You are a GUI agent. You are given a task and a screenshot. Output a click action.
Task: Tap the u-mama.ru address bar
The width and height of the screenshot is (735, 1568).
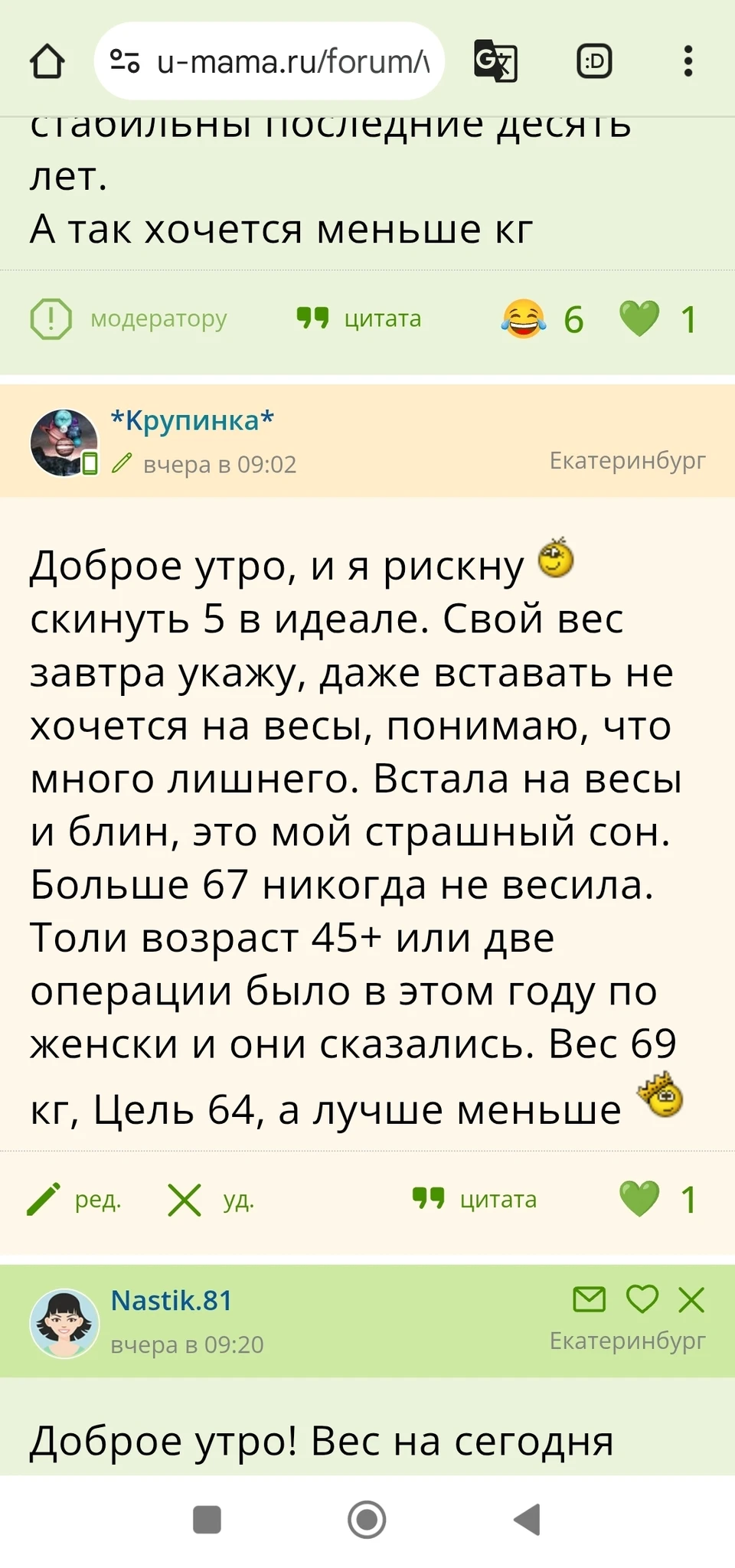coord(291,61)
